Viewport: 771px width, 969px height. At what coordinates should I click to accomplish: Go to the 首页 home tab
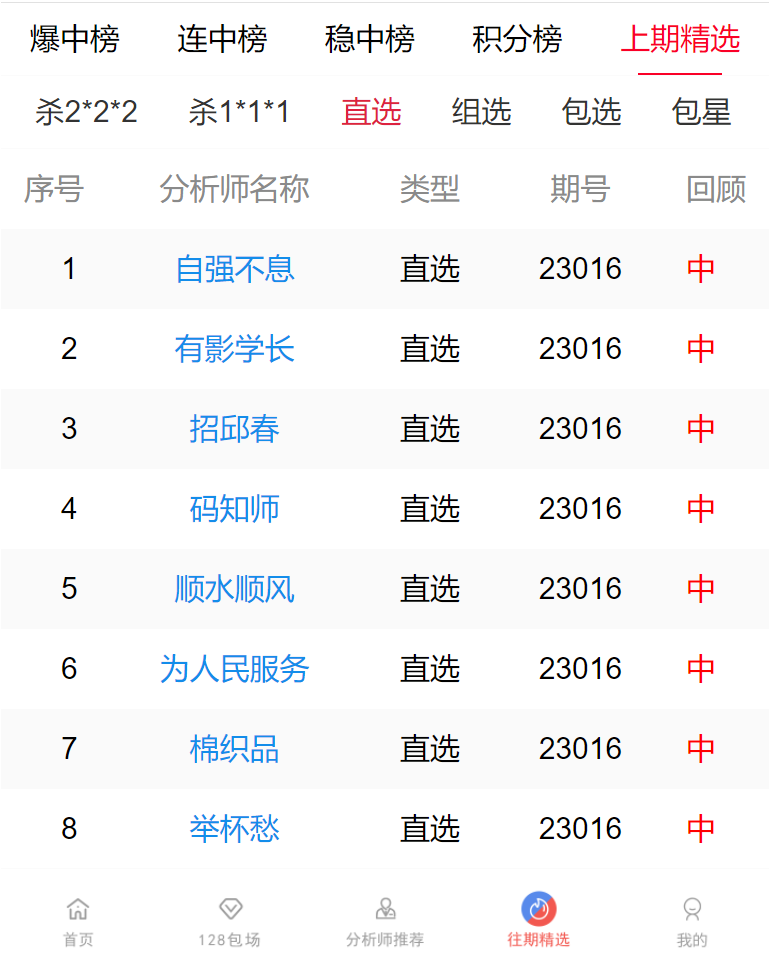tap(78, 922)
